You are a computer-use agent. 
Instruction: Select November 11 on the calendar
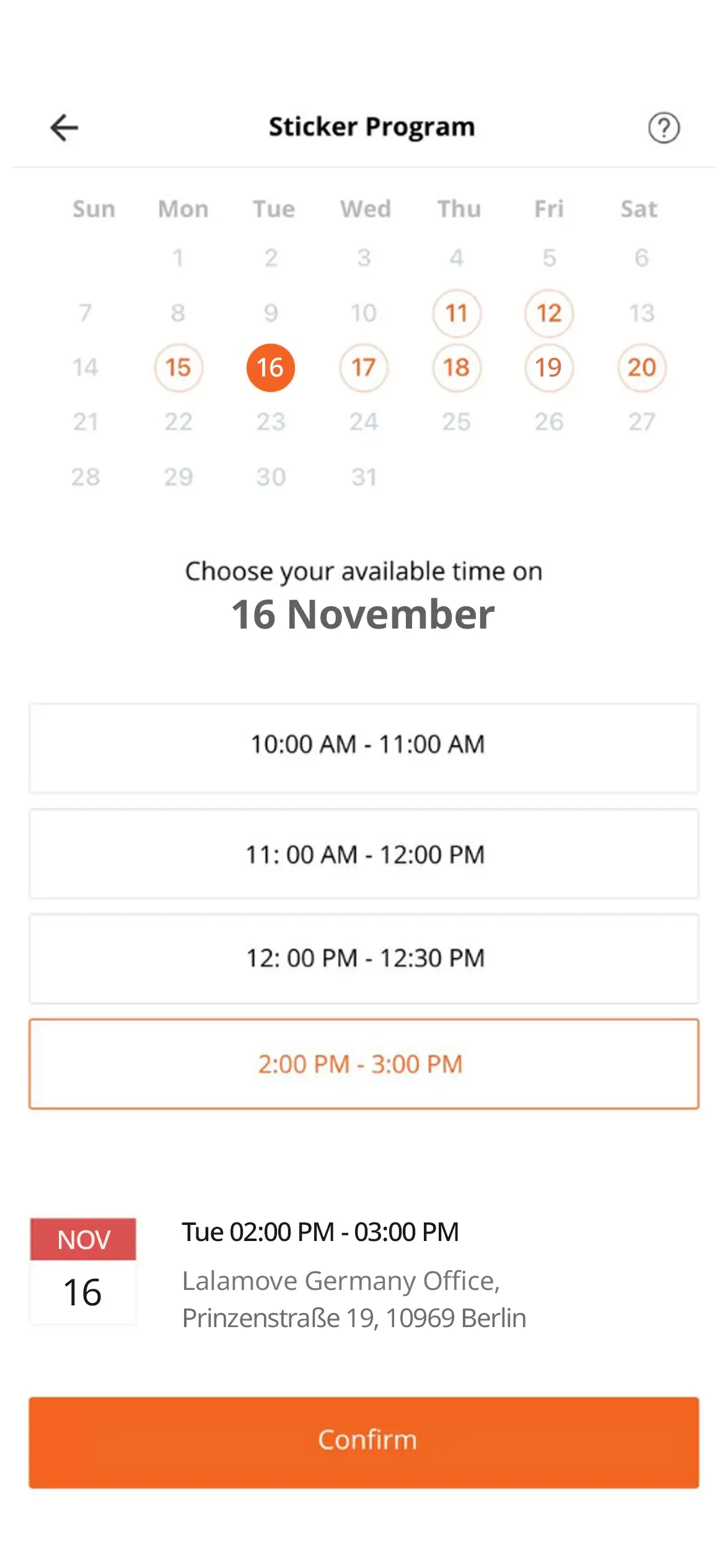coord(457,313)
